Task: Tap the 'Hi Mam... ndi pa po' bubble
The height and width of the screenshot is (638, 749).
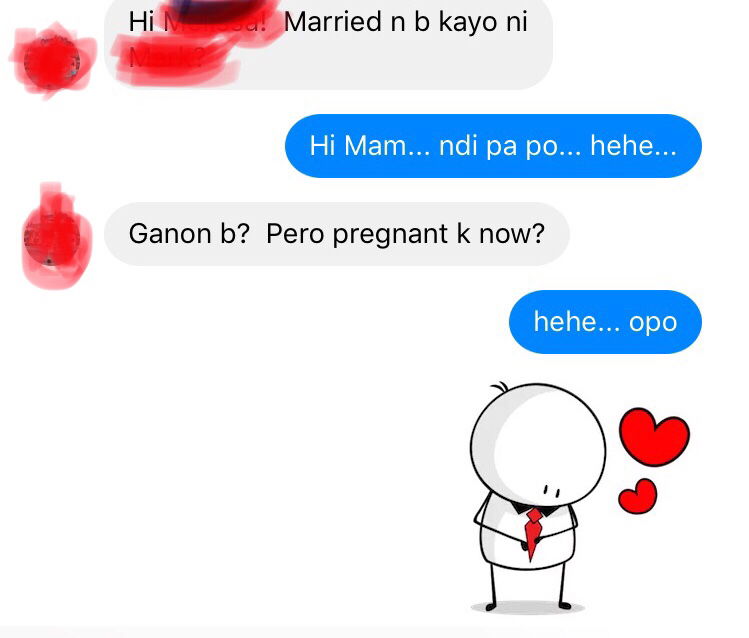Action: pyautogui.click(x=493, y=147)
